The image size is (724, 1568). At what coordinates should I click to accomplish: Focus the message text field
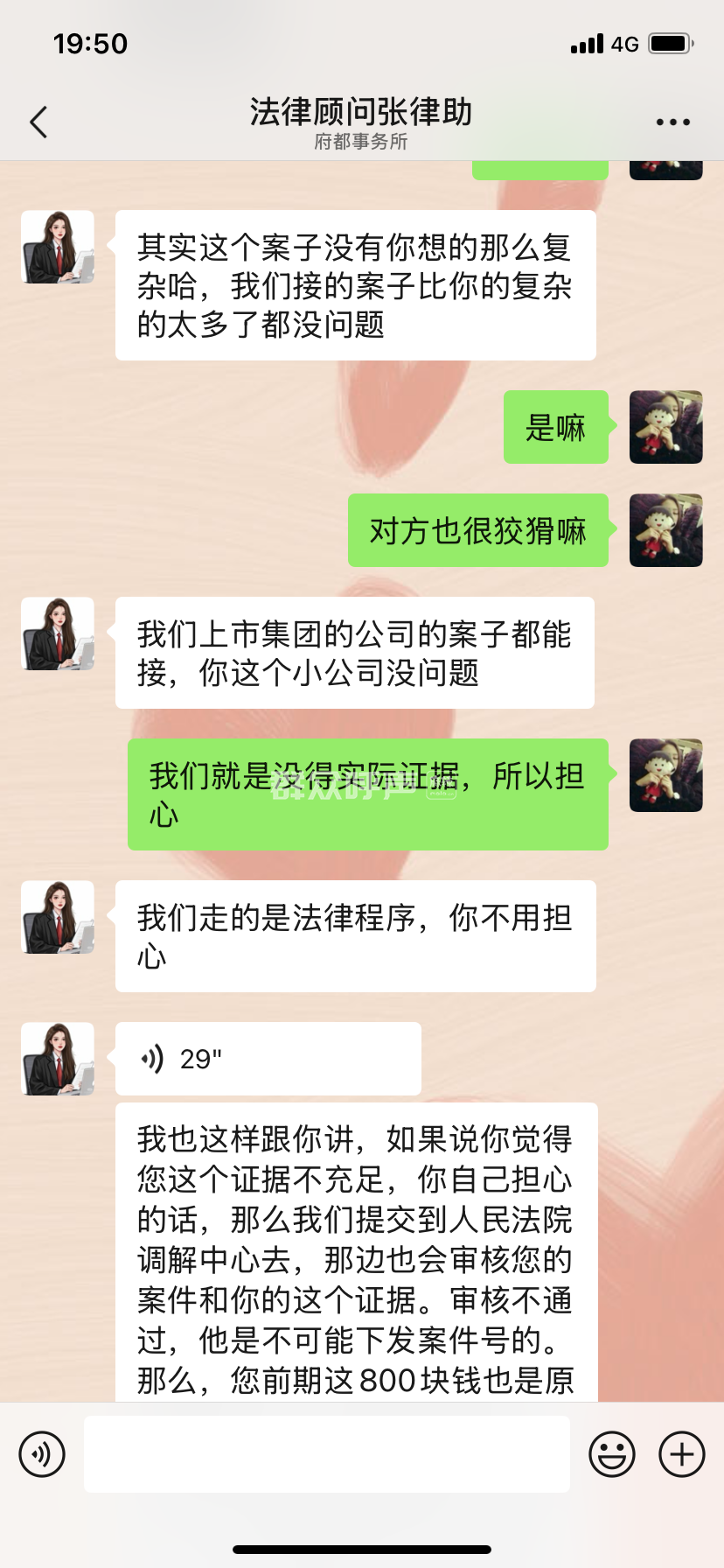pos(327,1454)
